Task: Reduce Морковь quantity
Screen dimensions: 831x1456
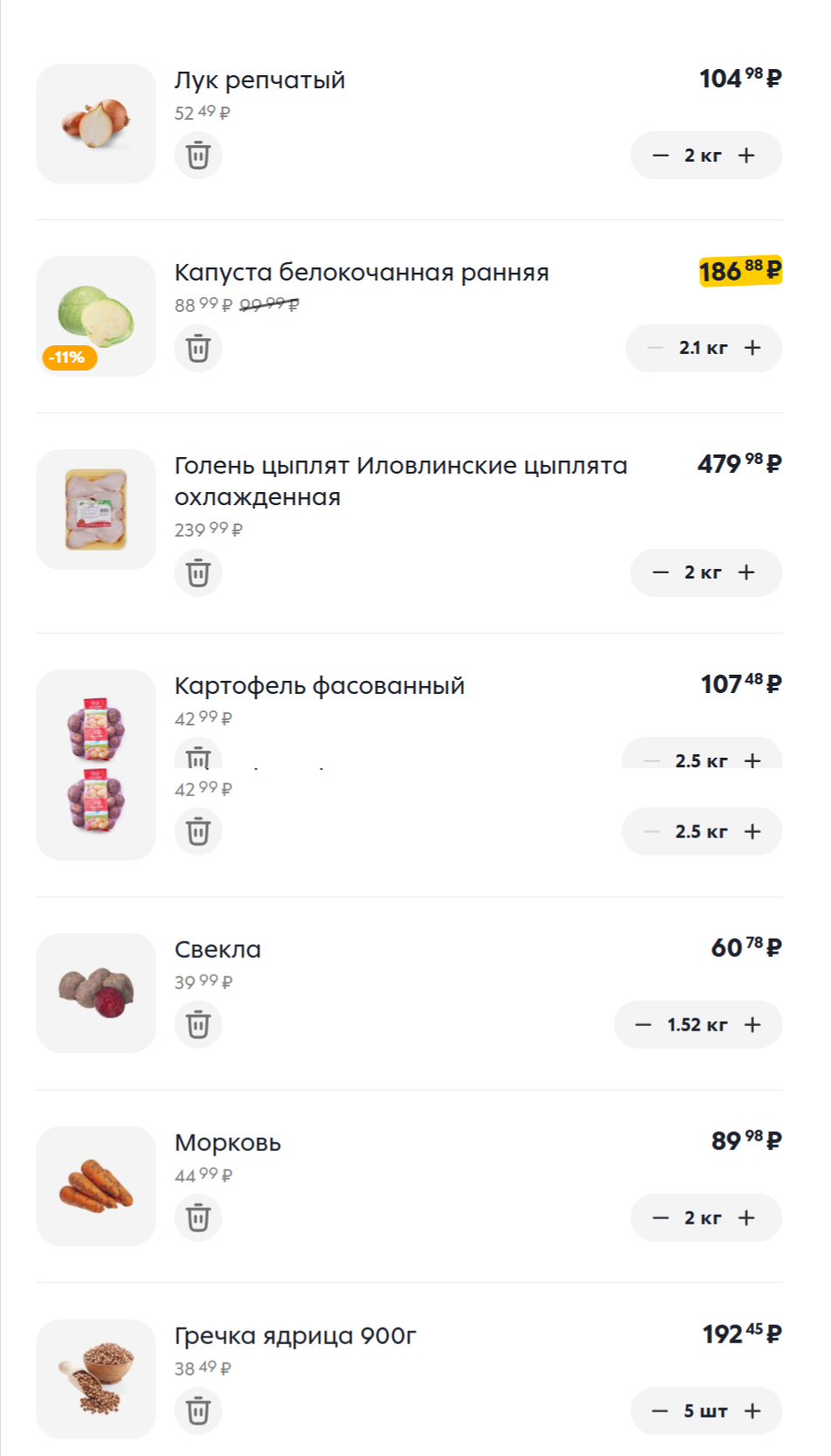Action: (661, 1217)
